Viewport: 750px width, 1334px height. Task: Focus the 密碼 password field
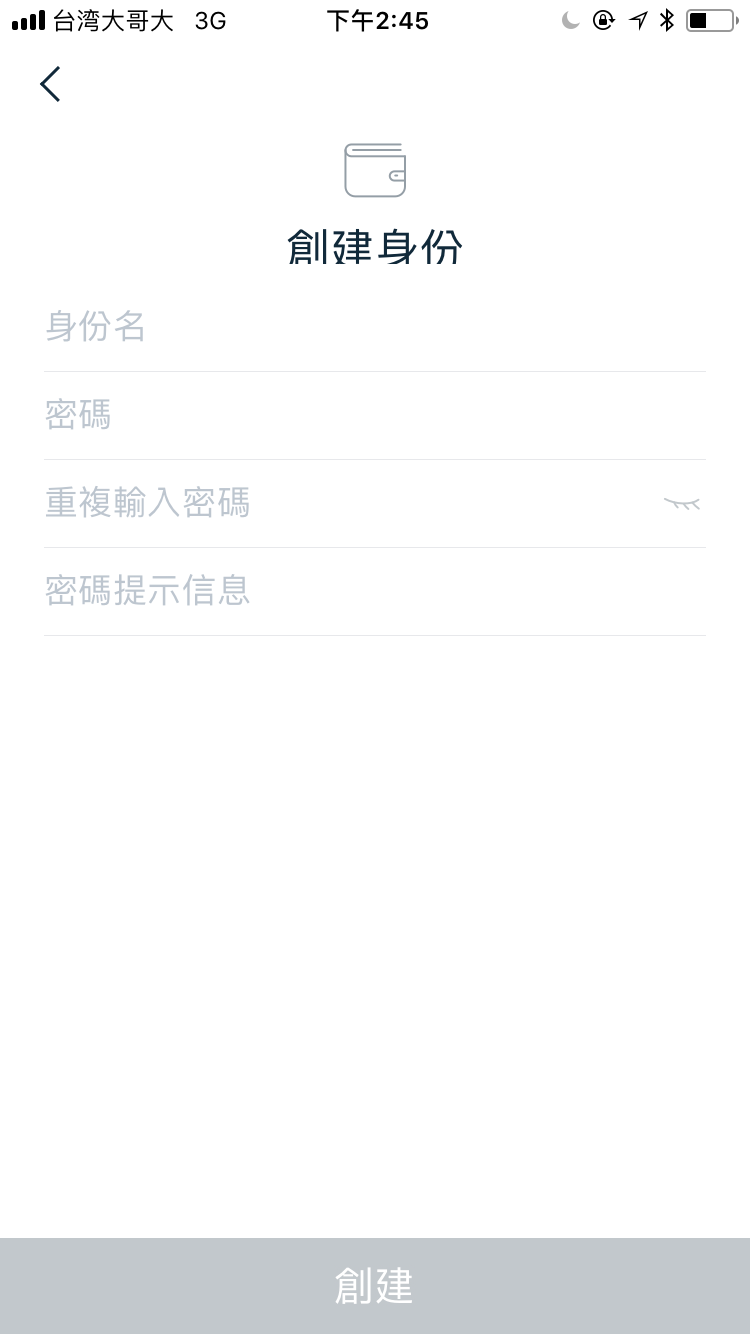coord(375,416)
